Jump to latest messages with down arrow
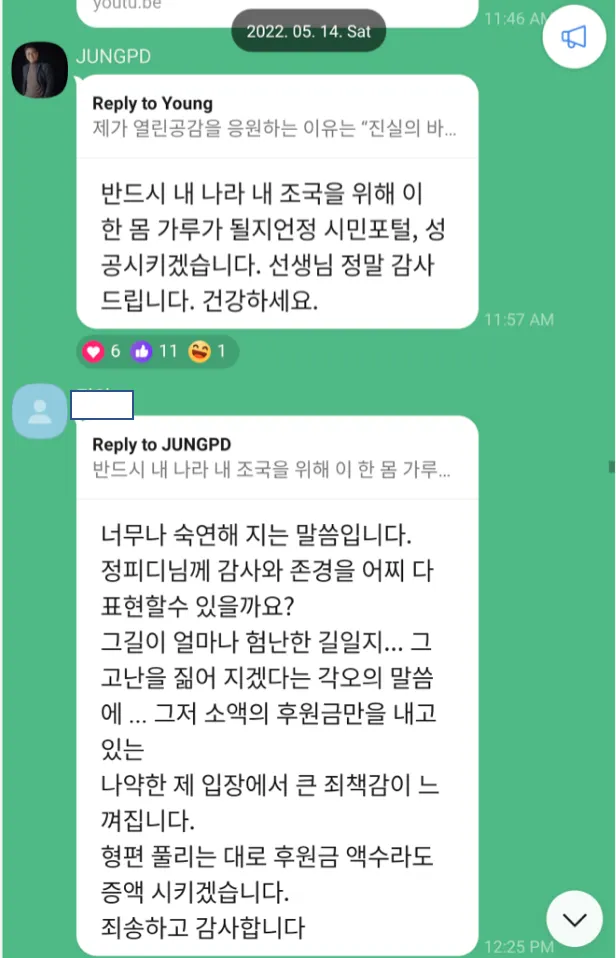 click(575, 918)
